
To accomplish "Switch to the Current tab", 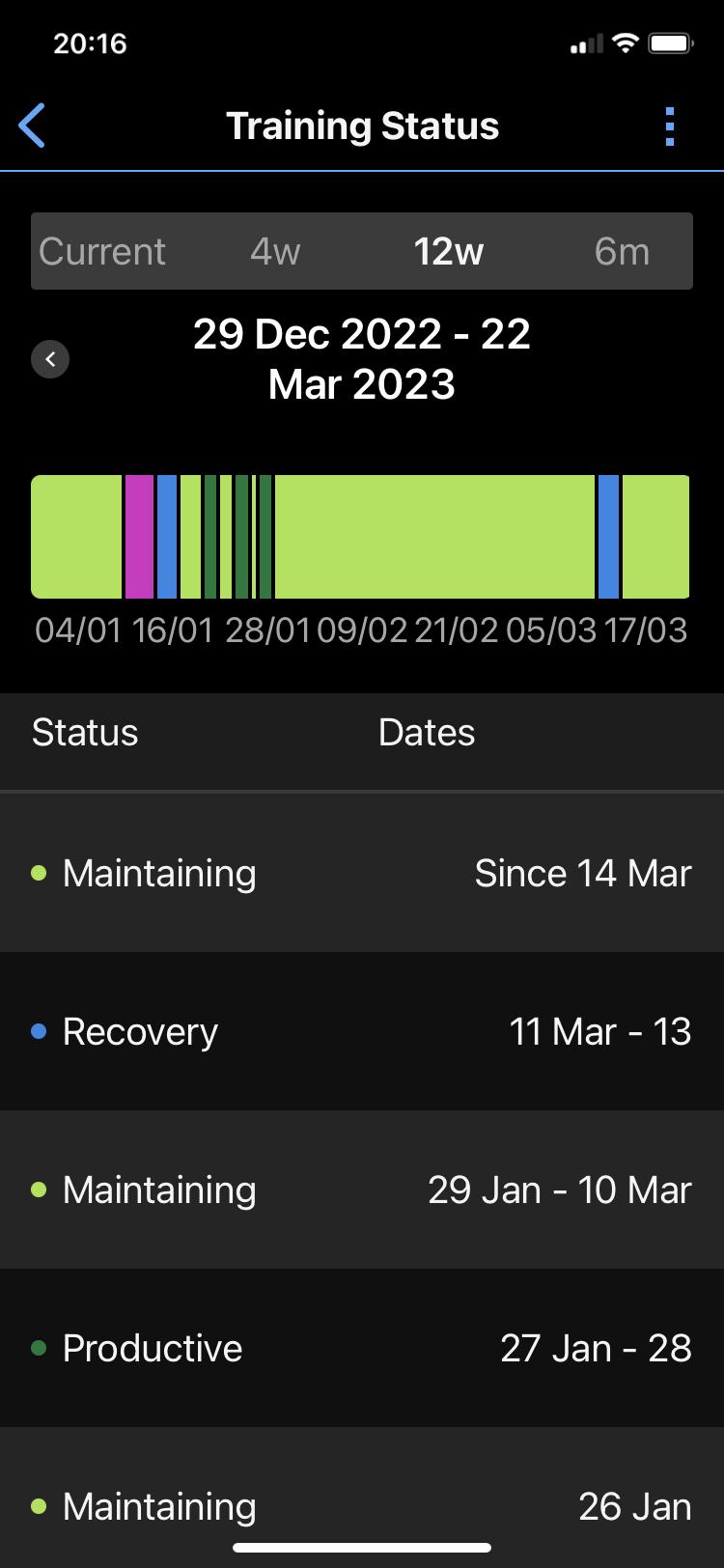I will (x=102, y=252).
